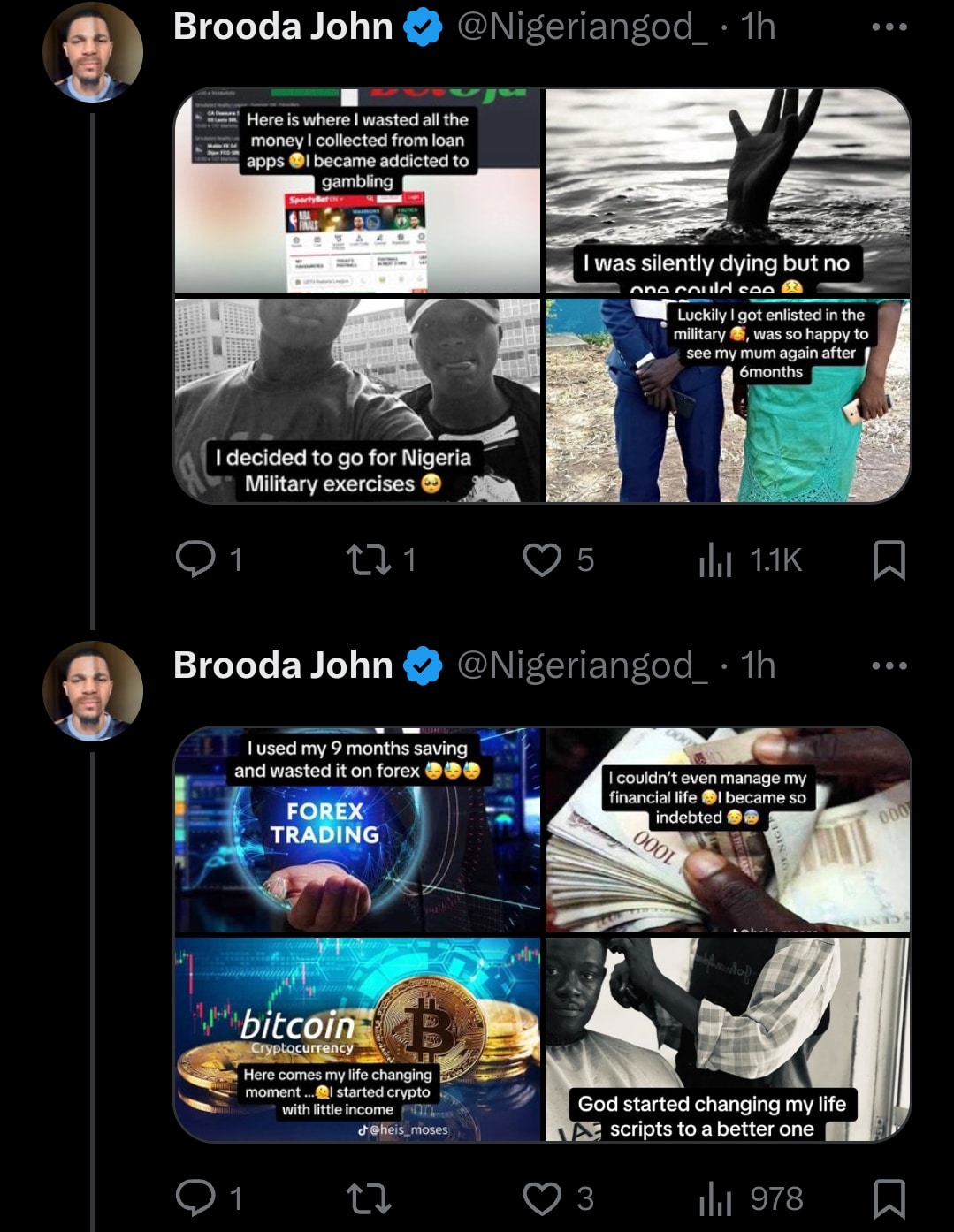Open overflow menu on the gambling post
954x1232 pixels.
[x=889, y=27]
